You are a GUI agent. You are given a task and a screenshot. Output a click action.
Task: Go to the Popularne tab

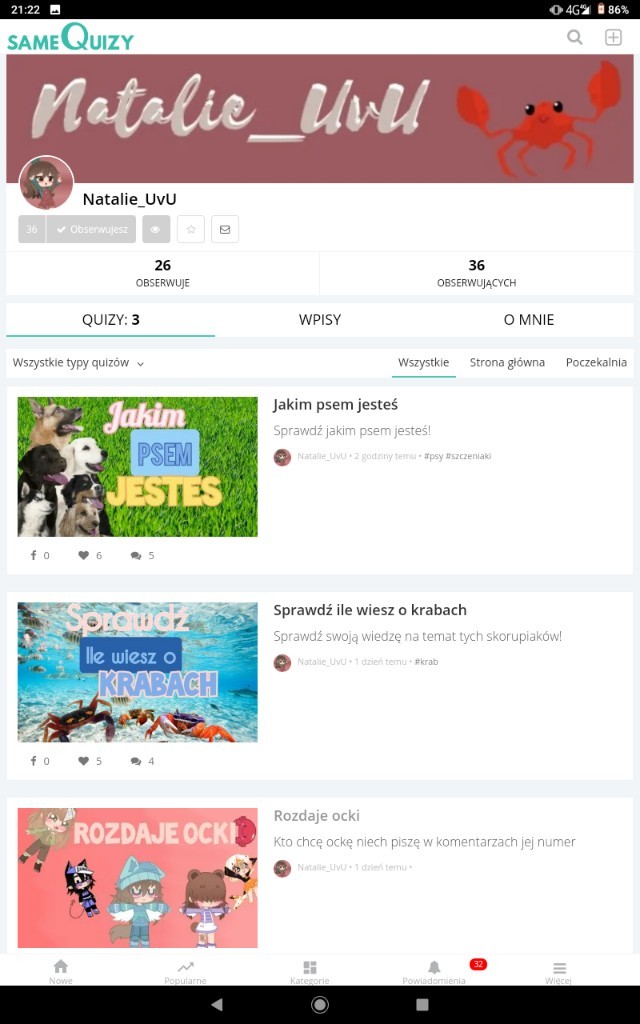185,972
